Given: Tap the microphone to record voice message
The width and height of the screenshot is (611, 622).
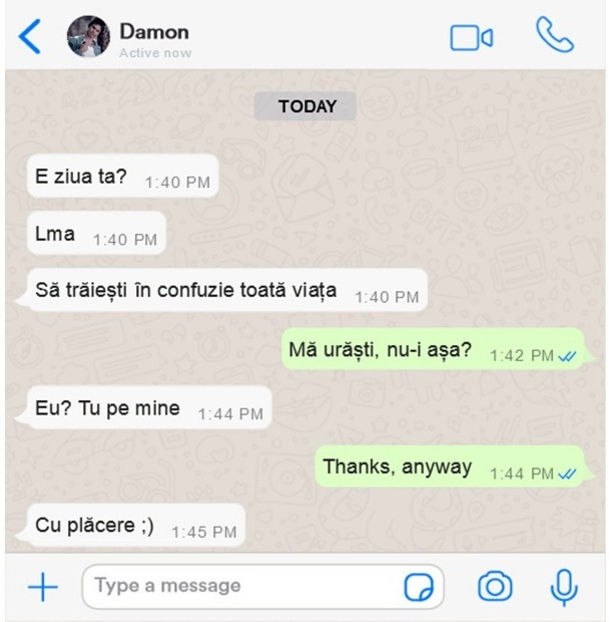Looking at the screenshot, I should click(565, 587).
